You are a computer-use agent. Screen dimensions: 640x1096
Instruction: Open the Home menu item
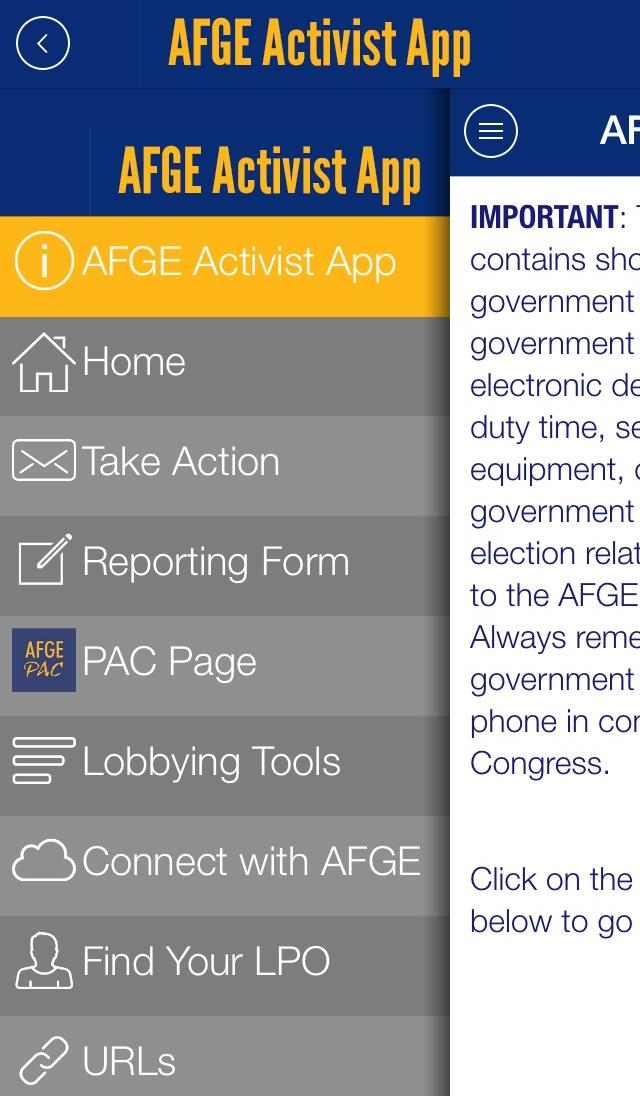click(225, 363)
